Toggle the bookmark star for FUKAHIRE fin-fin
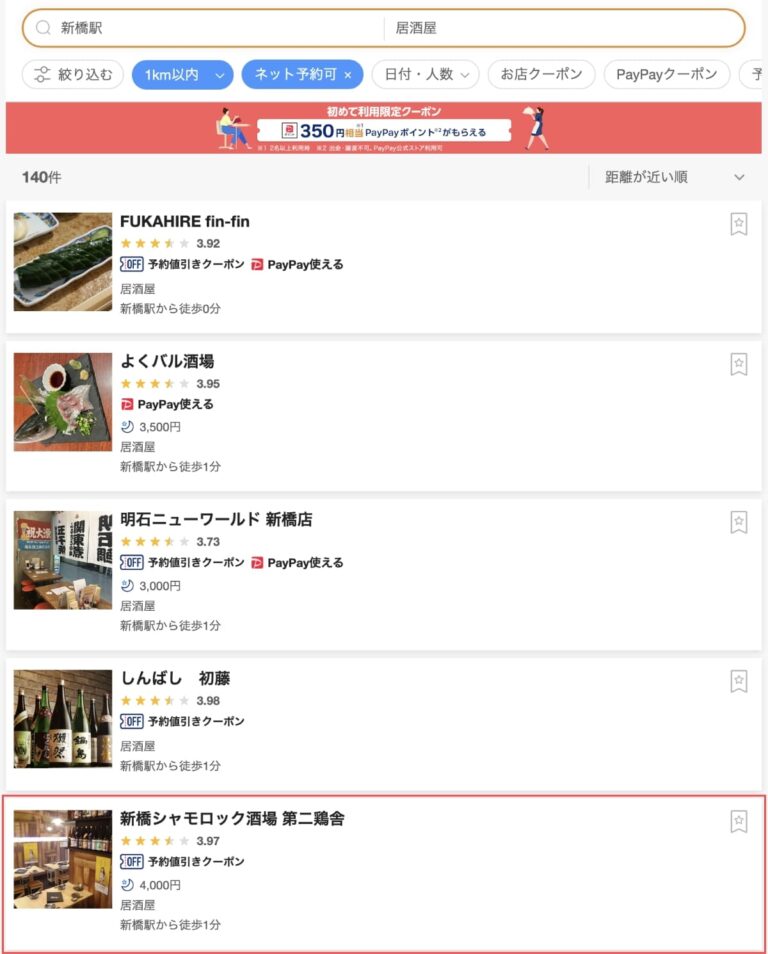The width and height of the screenshot is (768, 954). [738, 225]
